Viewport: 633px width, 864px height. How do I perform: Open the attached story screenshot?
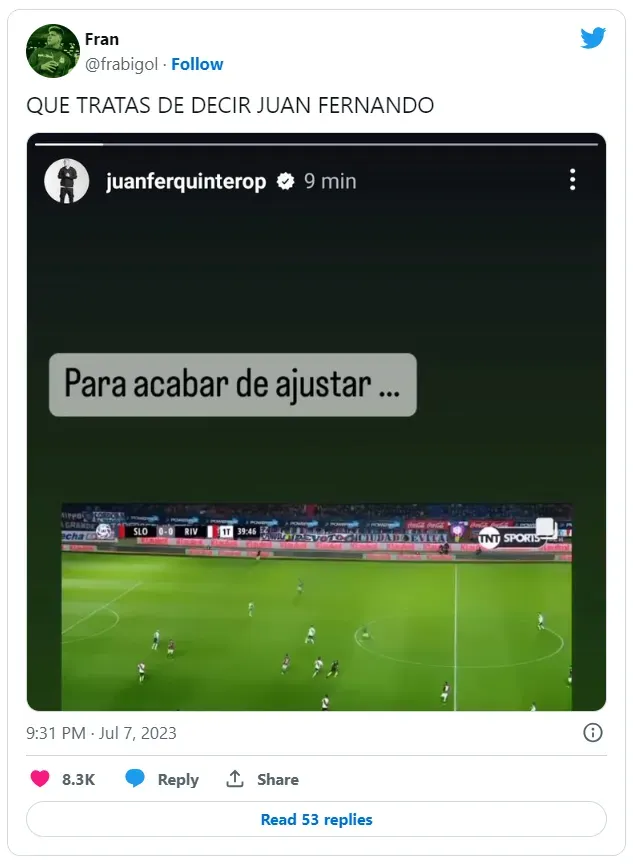click(316, 421)
